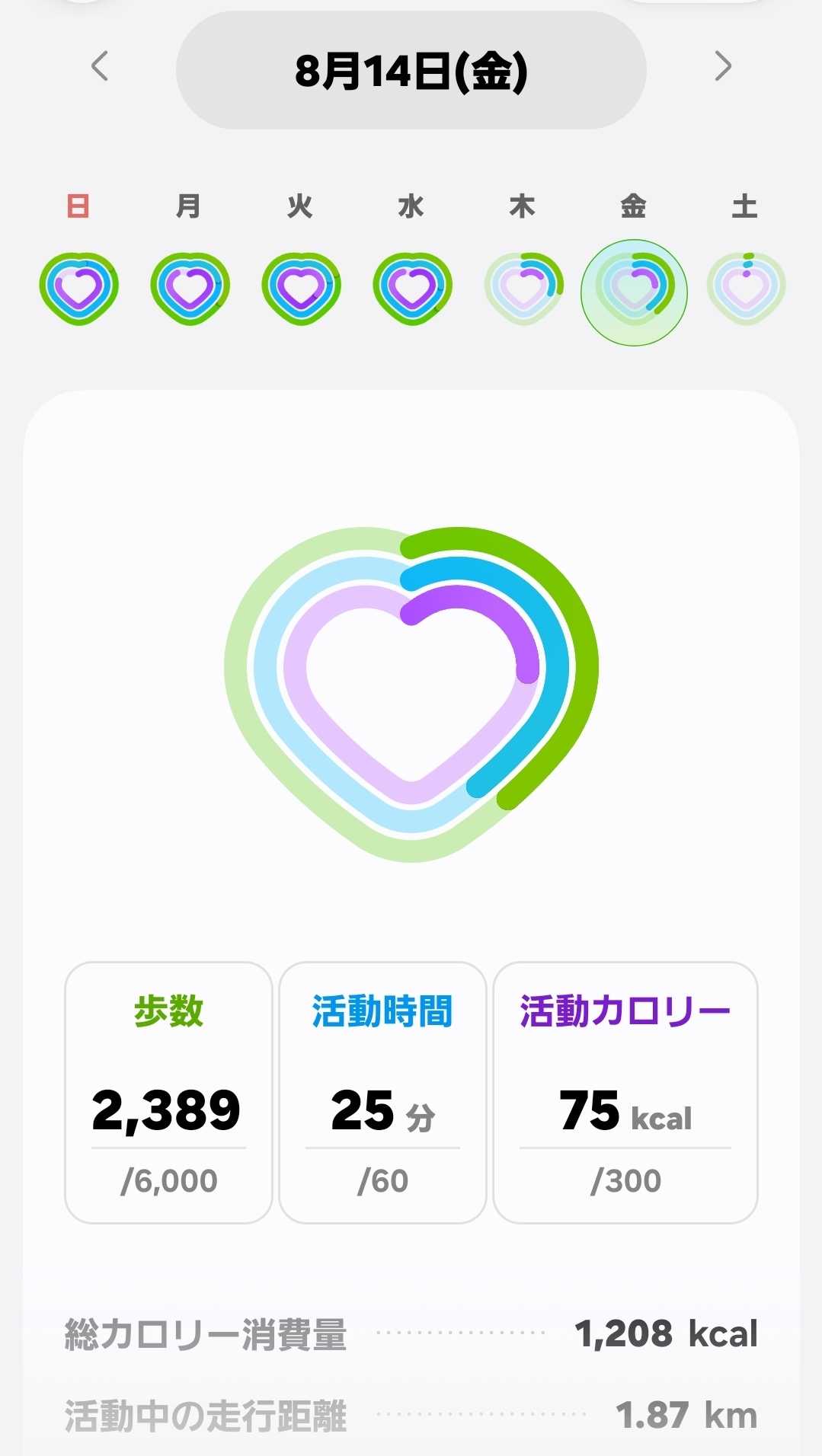Open the 8月14日(金) date picker
Image resolution: width=822 pixels, height=1456 pixels.
pos(411,70)
